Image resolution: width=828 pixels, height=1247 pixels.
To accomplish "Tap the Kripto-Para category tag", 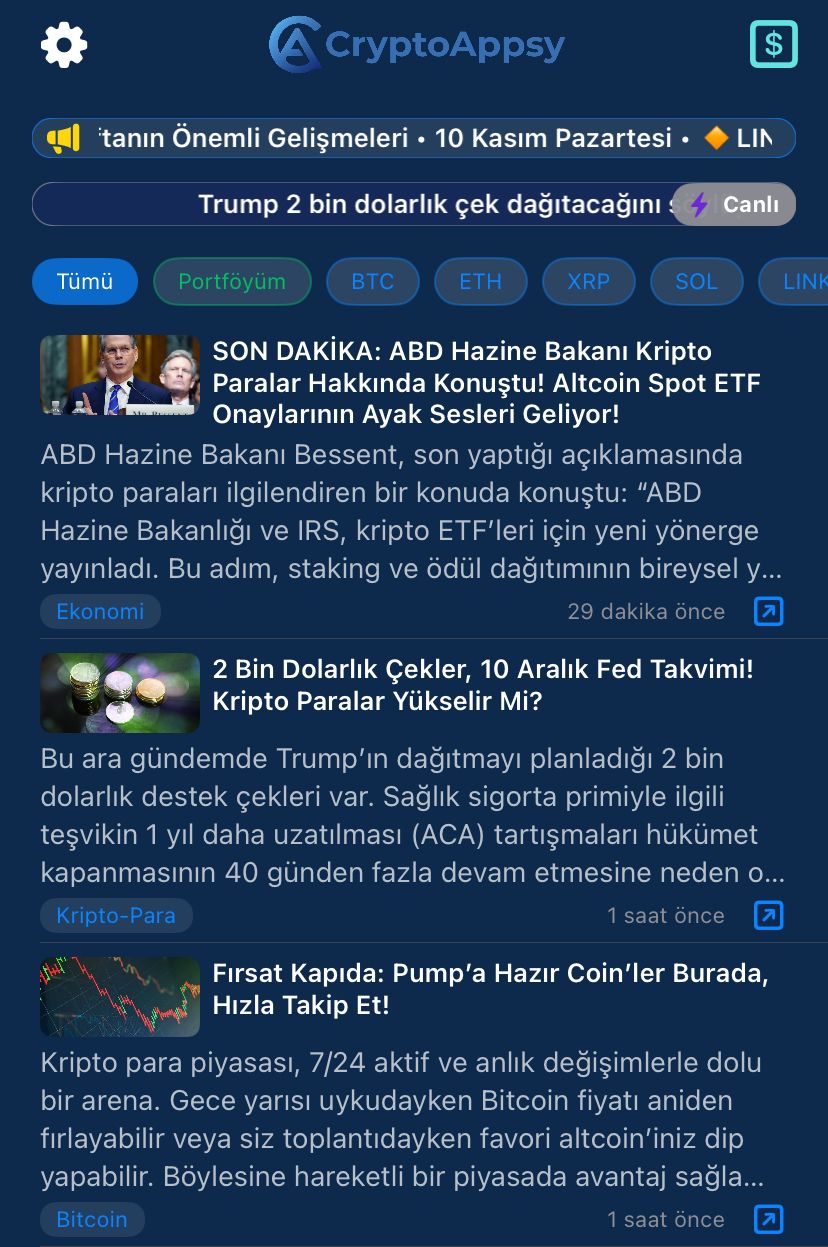I will (x=116, y=915).
